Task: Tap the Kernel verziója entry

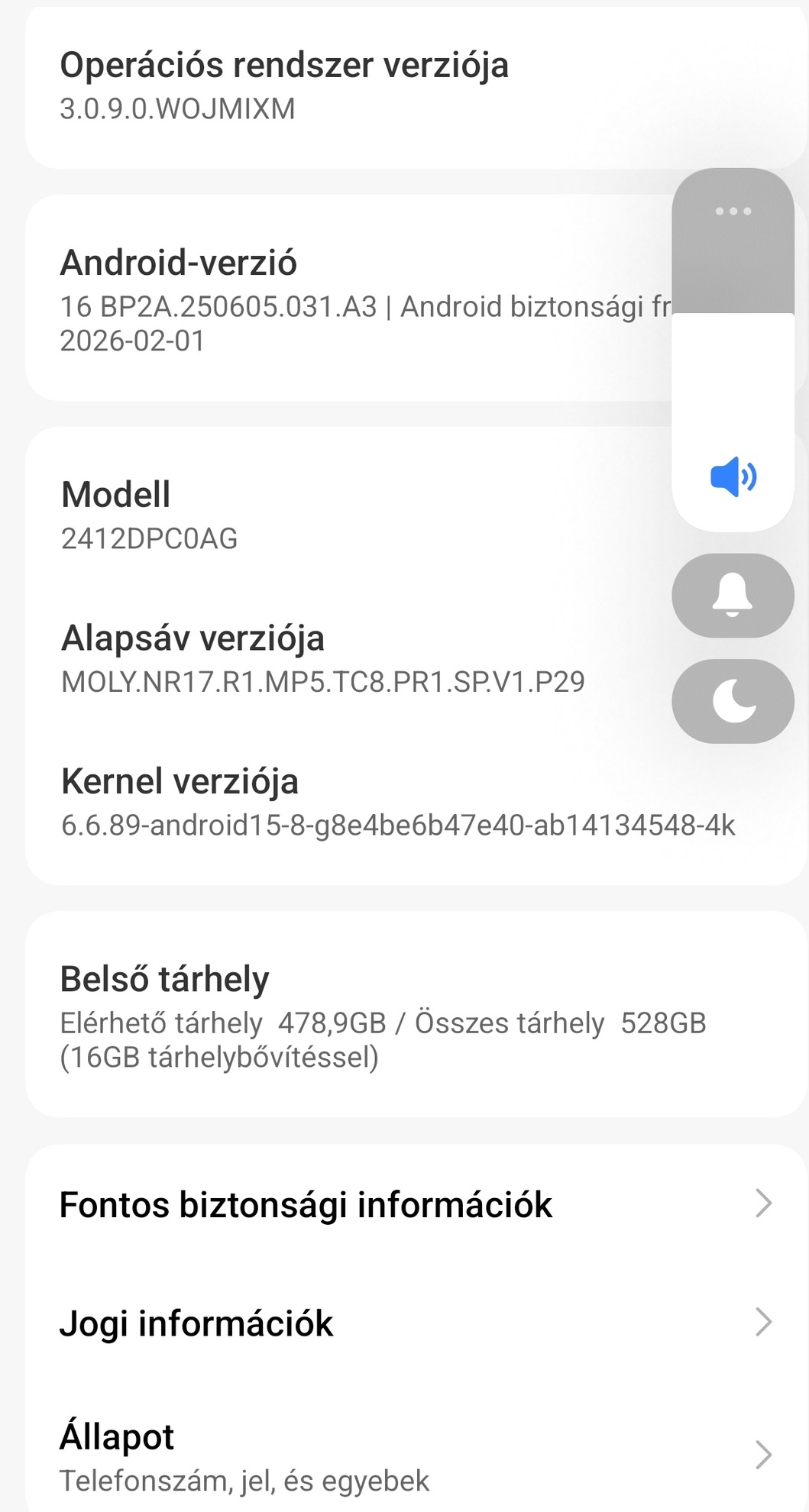Action: coord(397,802)
